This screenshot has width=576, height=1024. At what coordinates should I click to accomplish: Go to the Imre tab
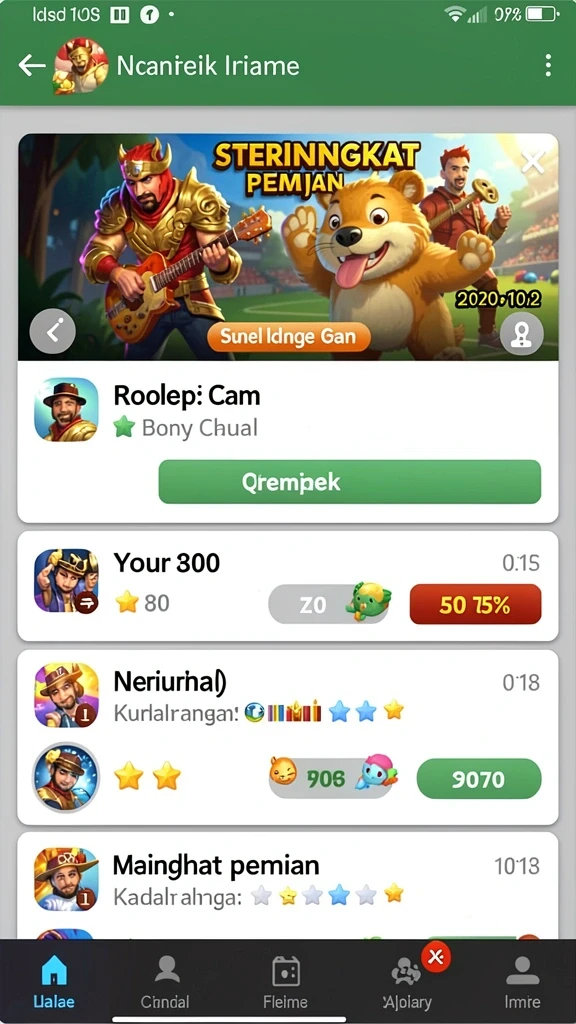(522, 982)
